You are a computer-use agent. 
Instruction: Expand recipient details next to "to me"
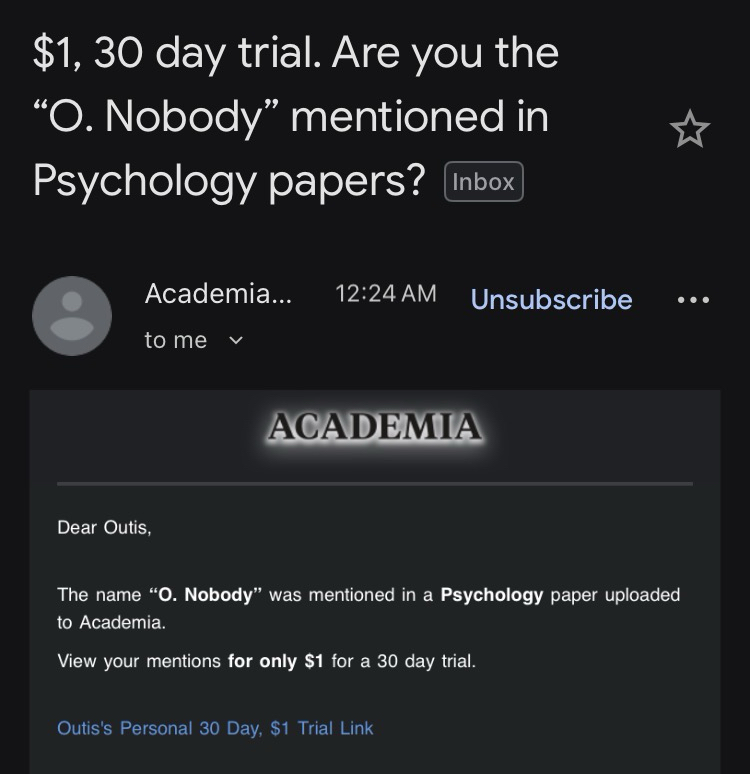[236, 341]
